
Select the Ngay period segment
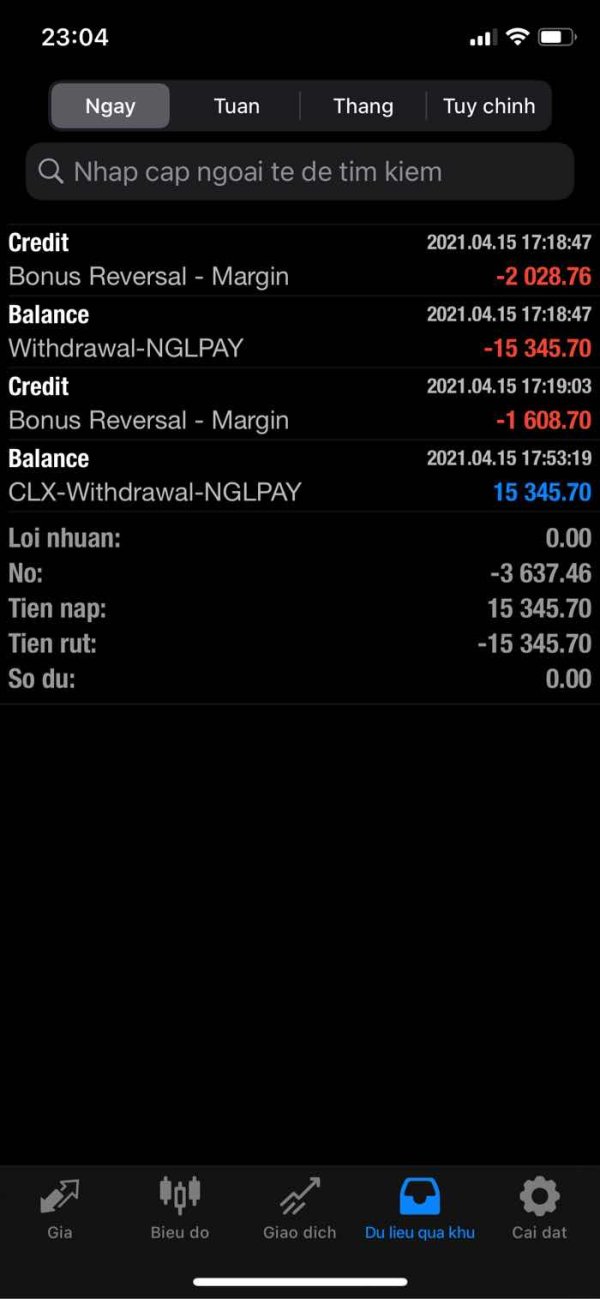click(110, 106)
